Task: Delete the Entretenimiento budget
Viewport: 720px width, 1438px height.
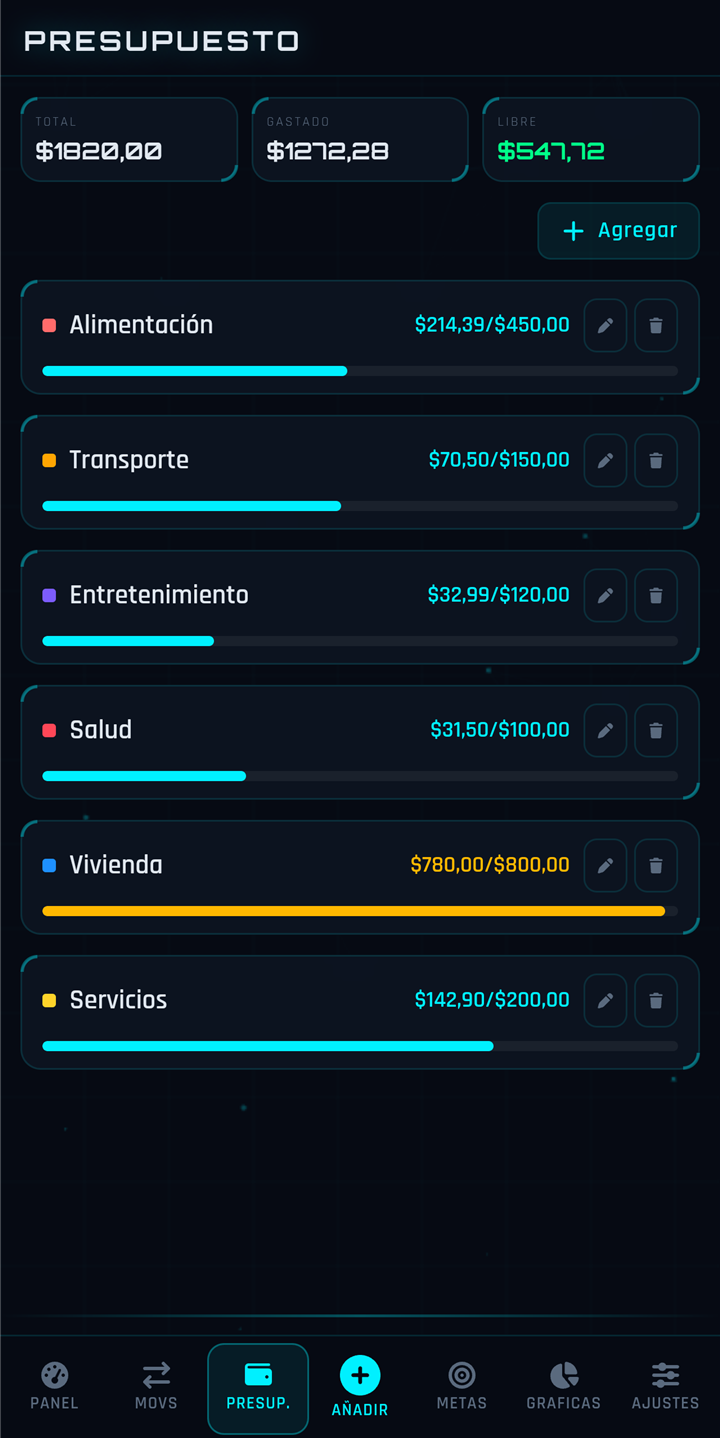Action: (656, 596)
